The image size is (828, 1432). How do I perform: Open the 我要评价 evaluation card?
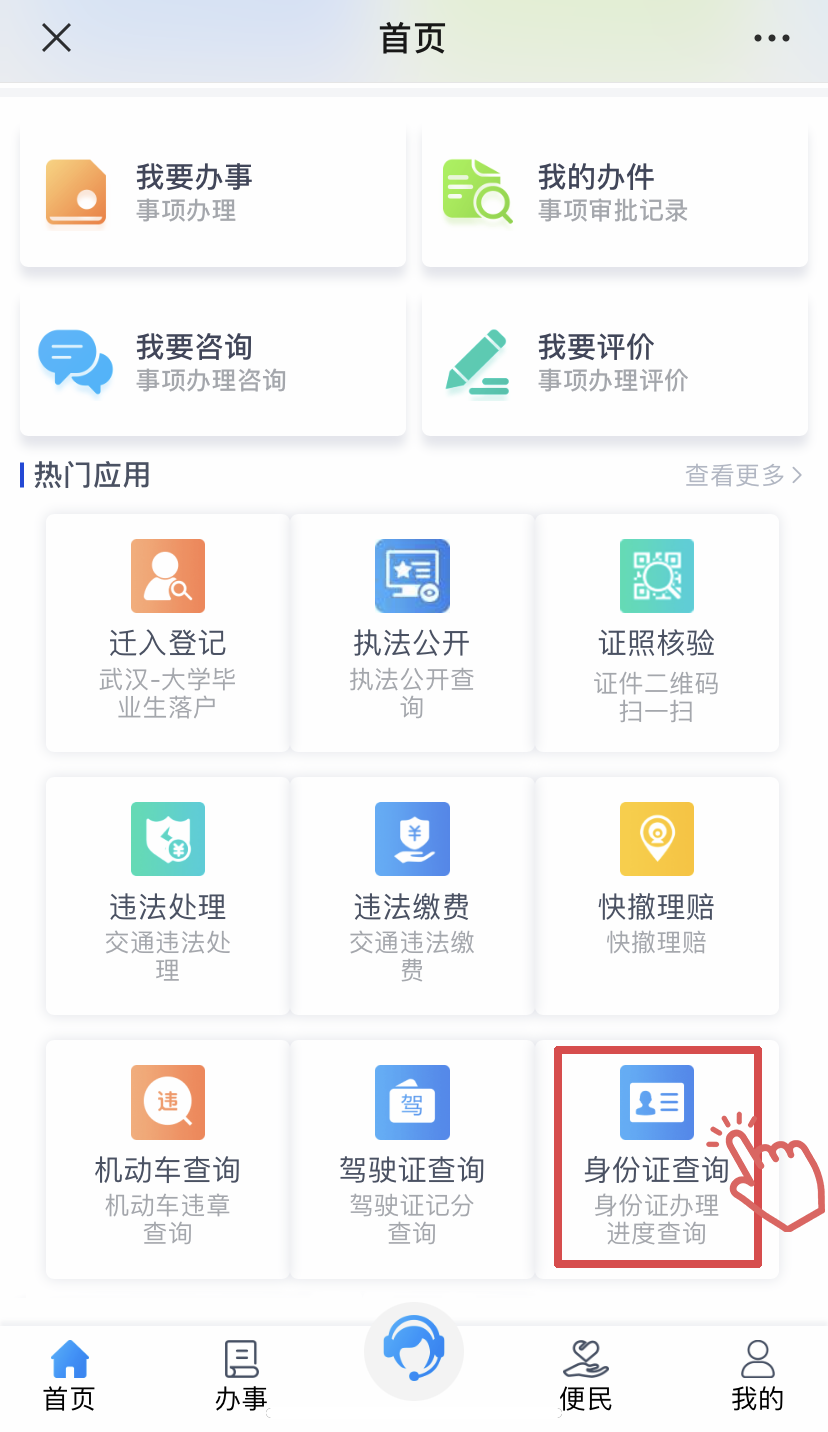[614, 364]
